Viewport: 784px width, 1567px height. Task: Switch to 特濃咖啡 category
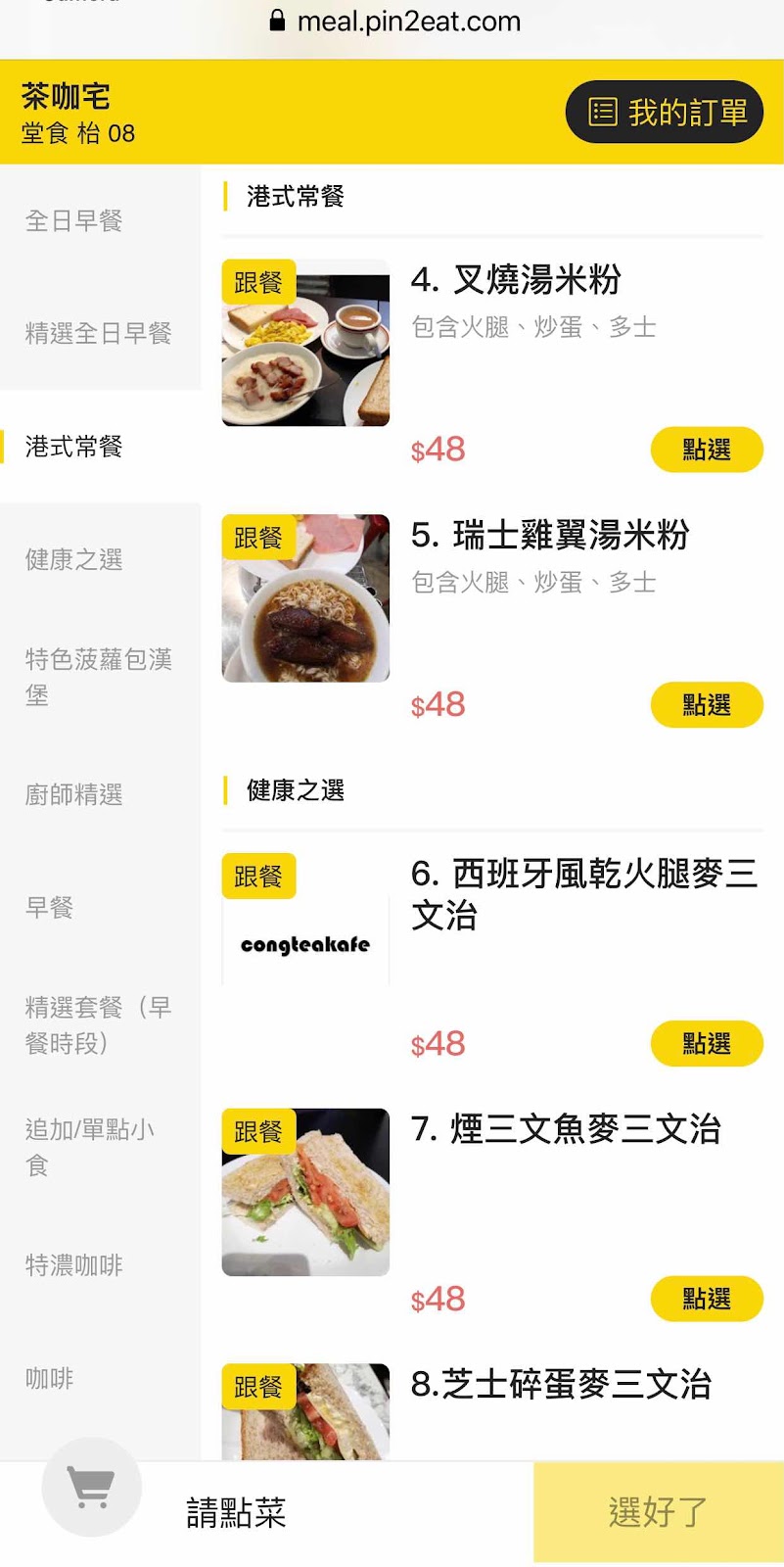point(100,1265)
